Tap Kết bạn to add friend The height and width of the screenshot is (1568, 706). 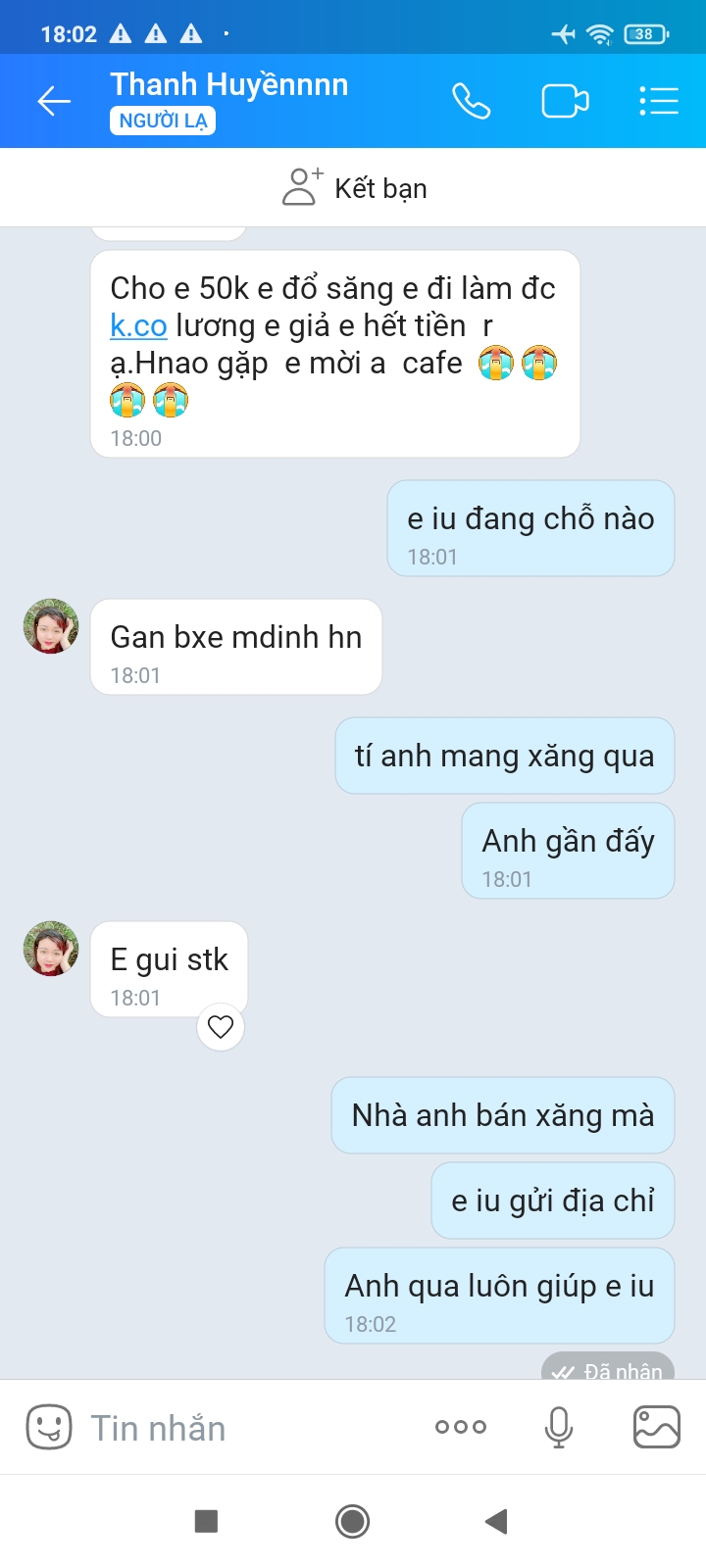point(355,188)
